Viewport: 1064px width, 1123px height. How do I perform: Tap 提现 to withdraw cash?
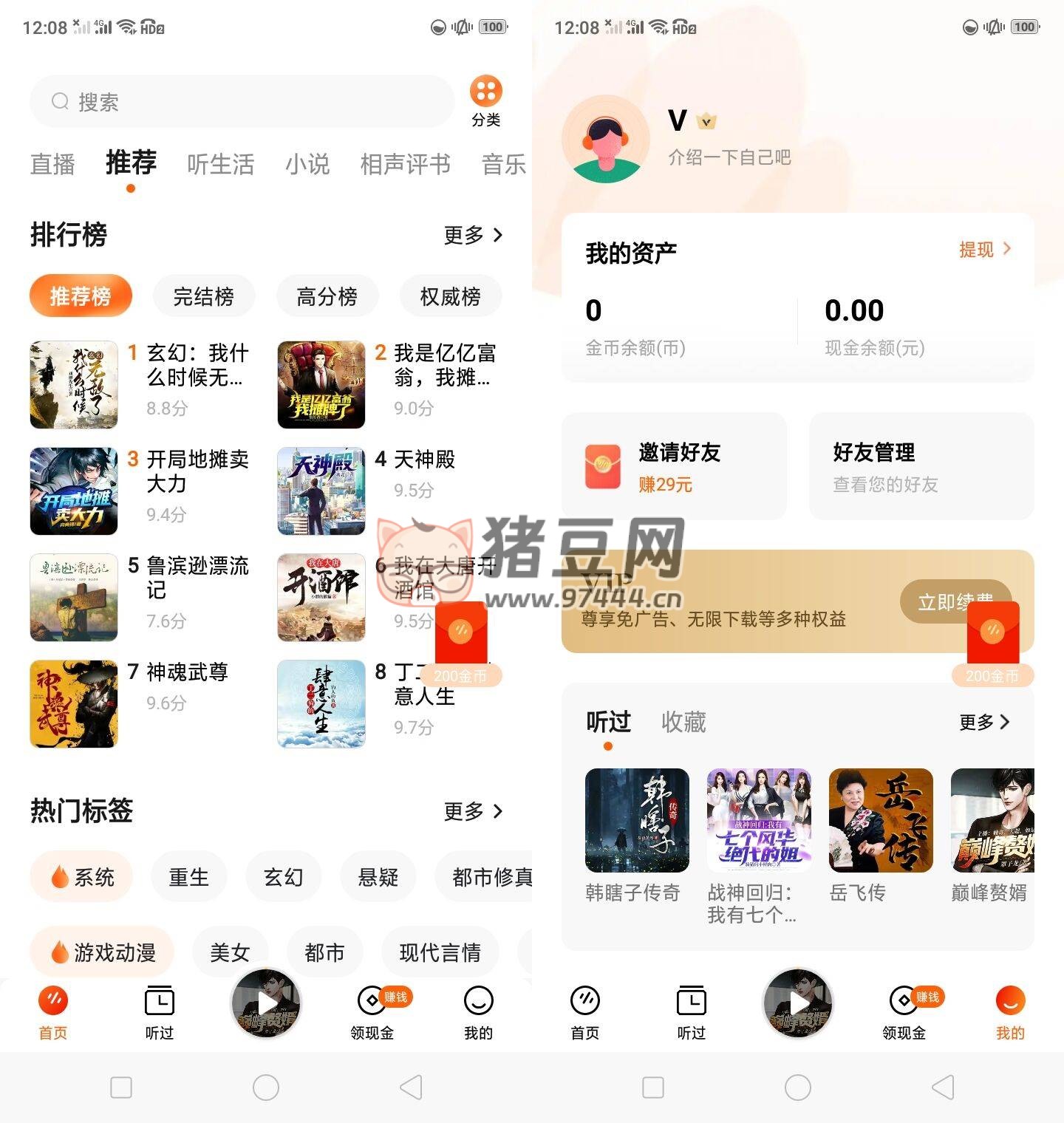click(984, 250)
